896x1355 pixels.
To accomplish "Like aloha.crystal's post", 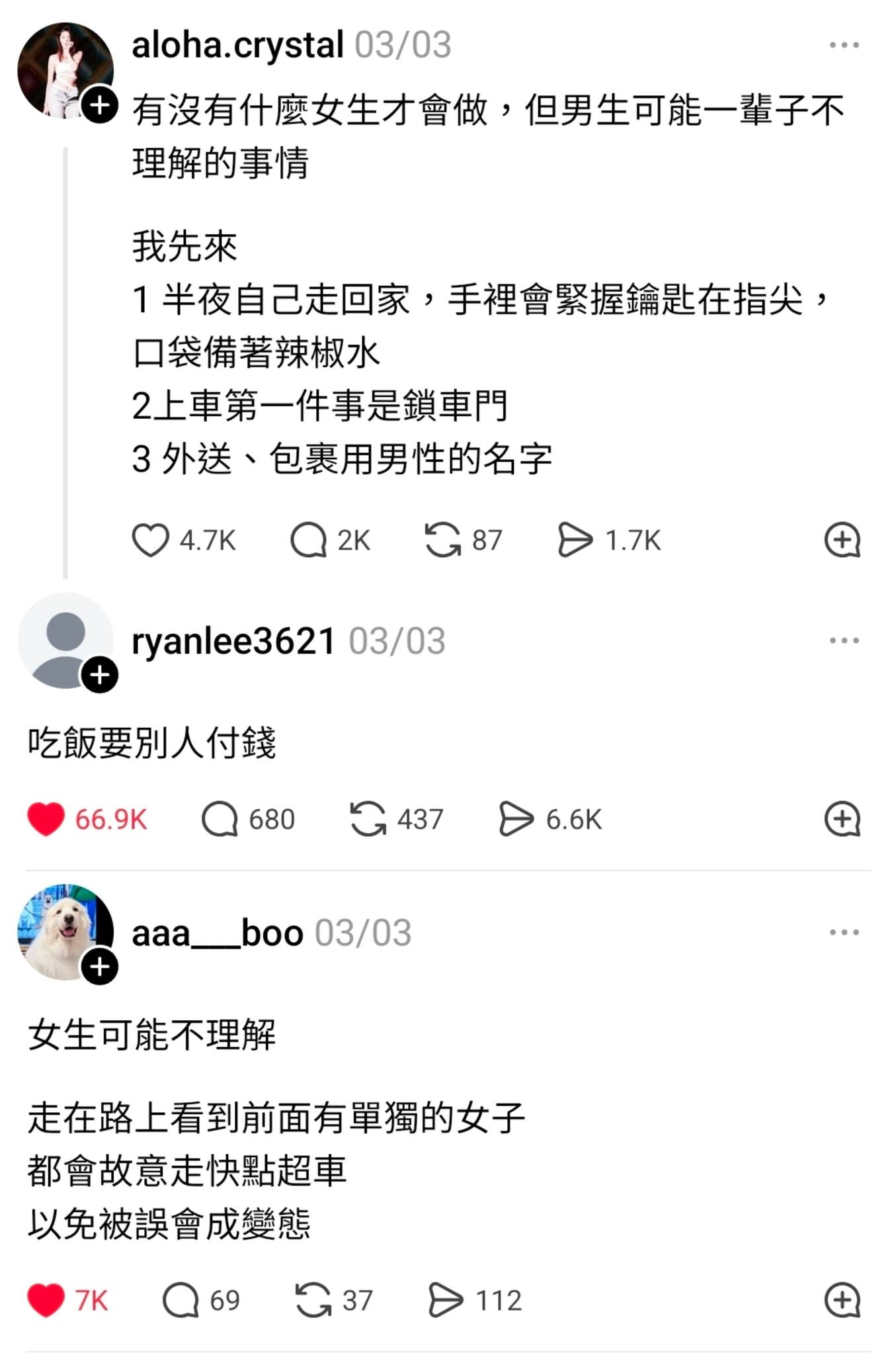I will pyautogui.click(x=150, y=540).
